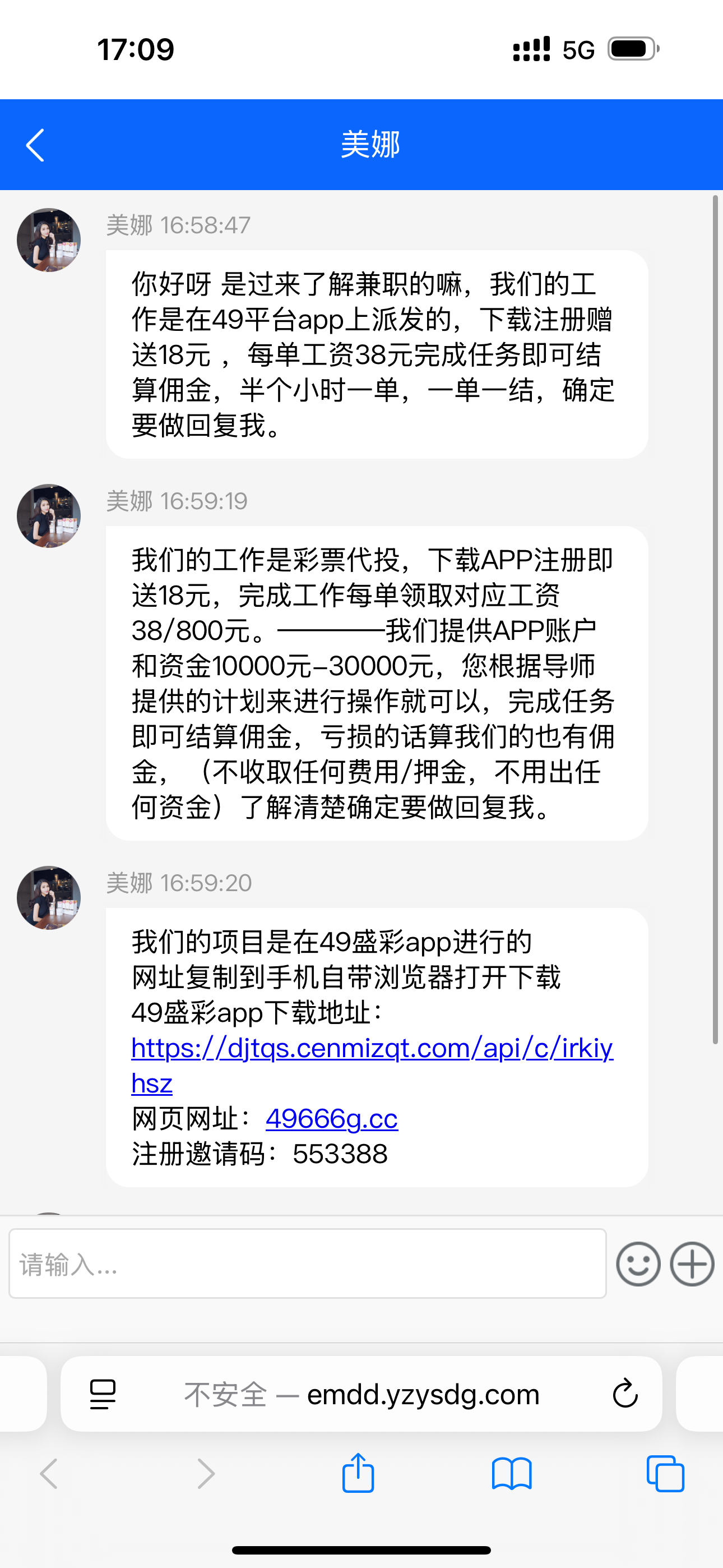Open the djtqs.cenmizqt.com download link
Viewport: 723px width, 1568px height.
point(371,1048)
